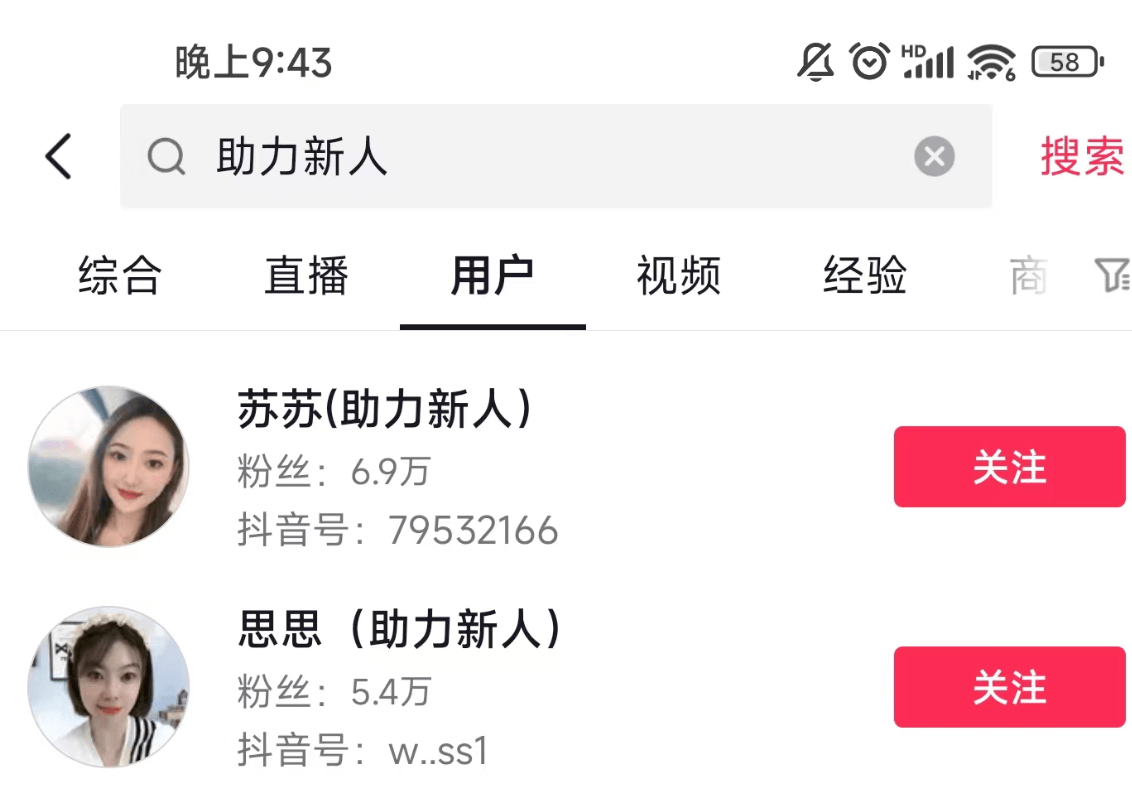Switch to the 直播 tab
1132x789 pixels.
306,276
